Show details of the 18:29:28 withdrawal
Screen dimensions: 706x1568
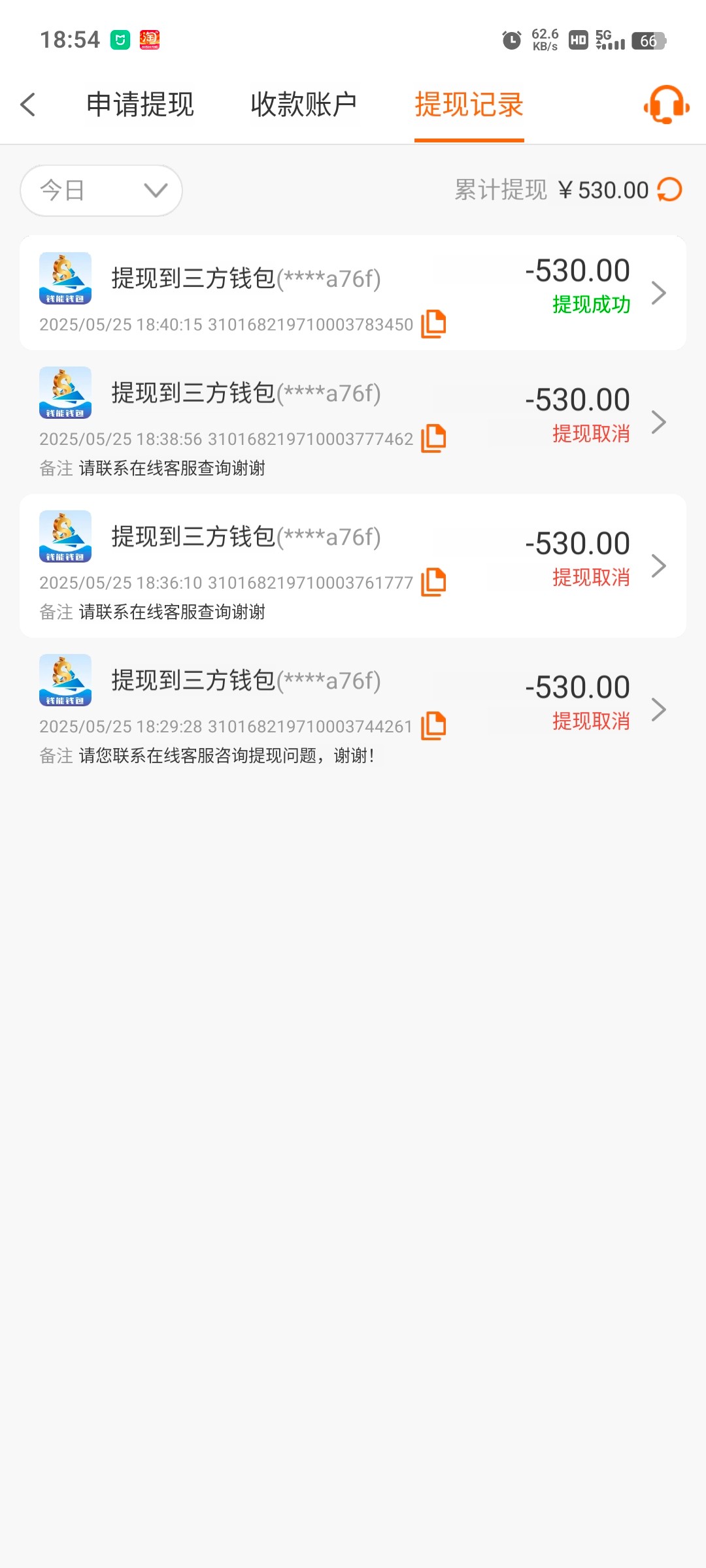tap(658, 710)
